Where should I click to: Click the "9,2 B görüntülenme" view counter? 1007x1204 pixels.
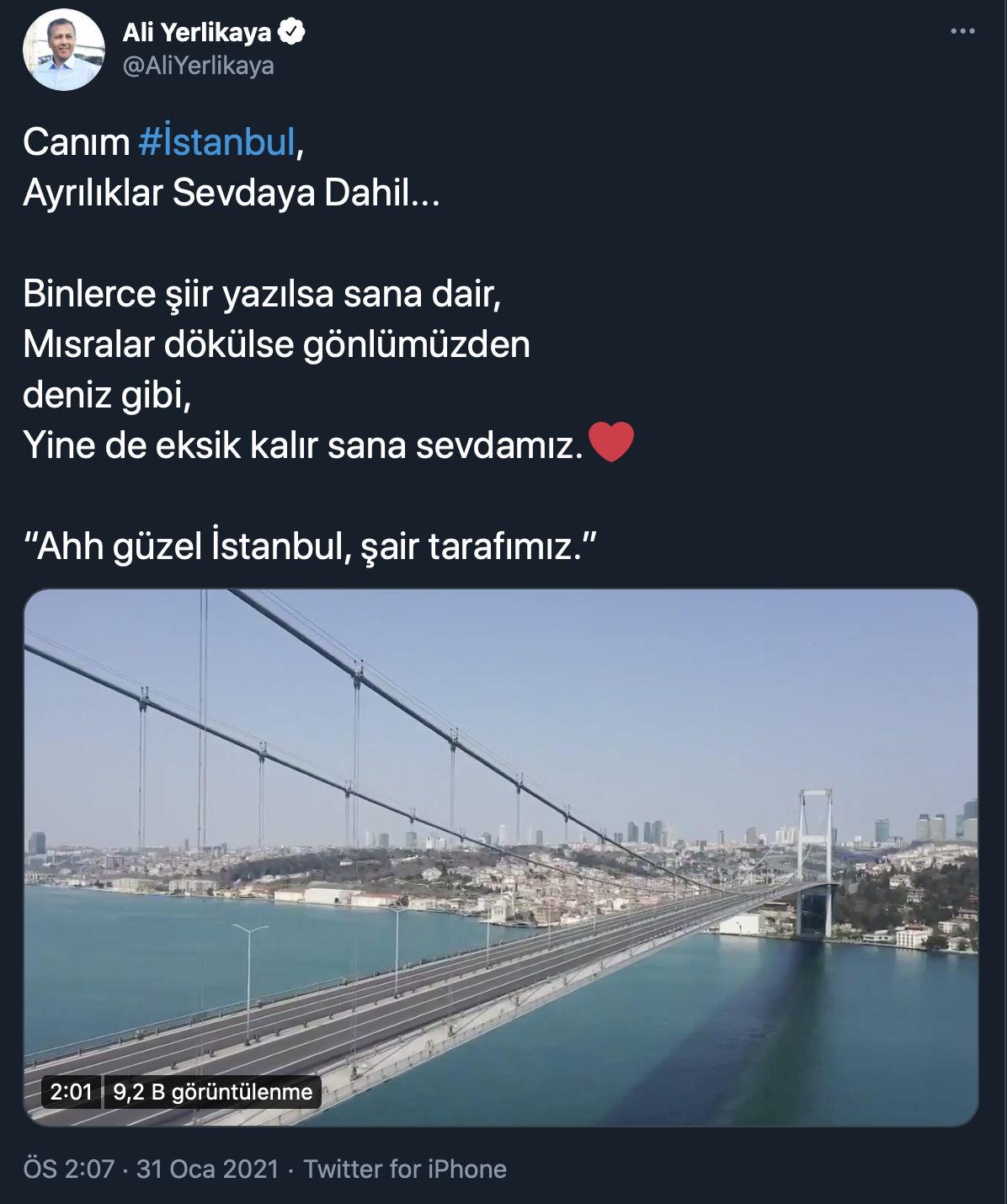pyautogui.click(x=210, y=1094)
